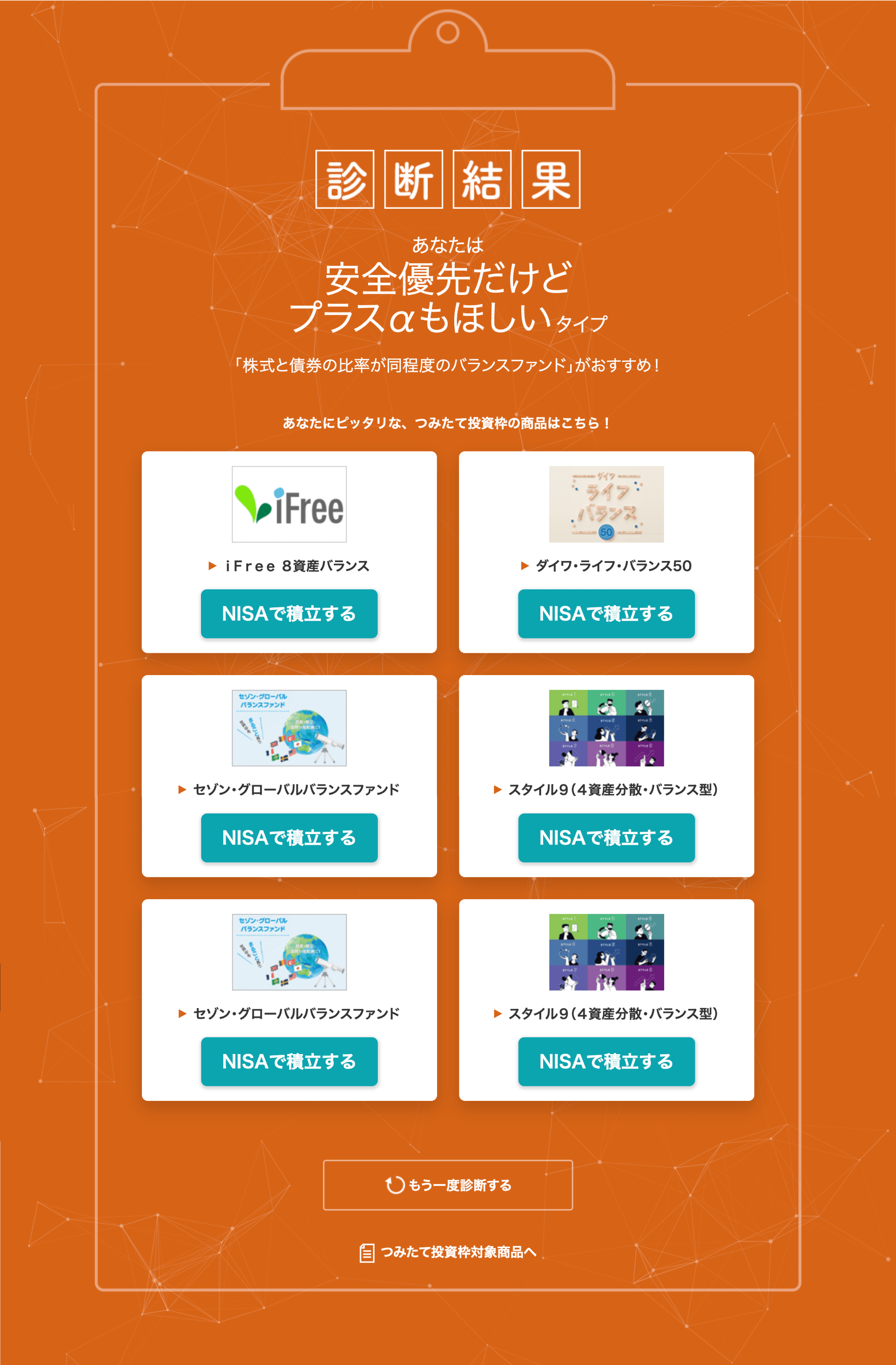Open the ダイワ・ライフ・バランス50 fund link
Image resolution: width=896 pixels, height=1365 pixels.
coord(613,566)
